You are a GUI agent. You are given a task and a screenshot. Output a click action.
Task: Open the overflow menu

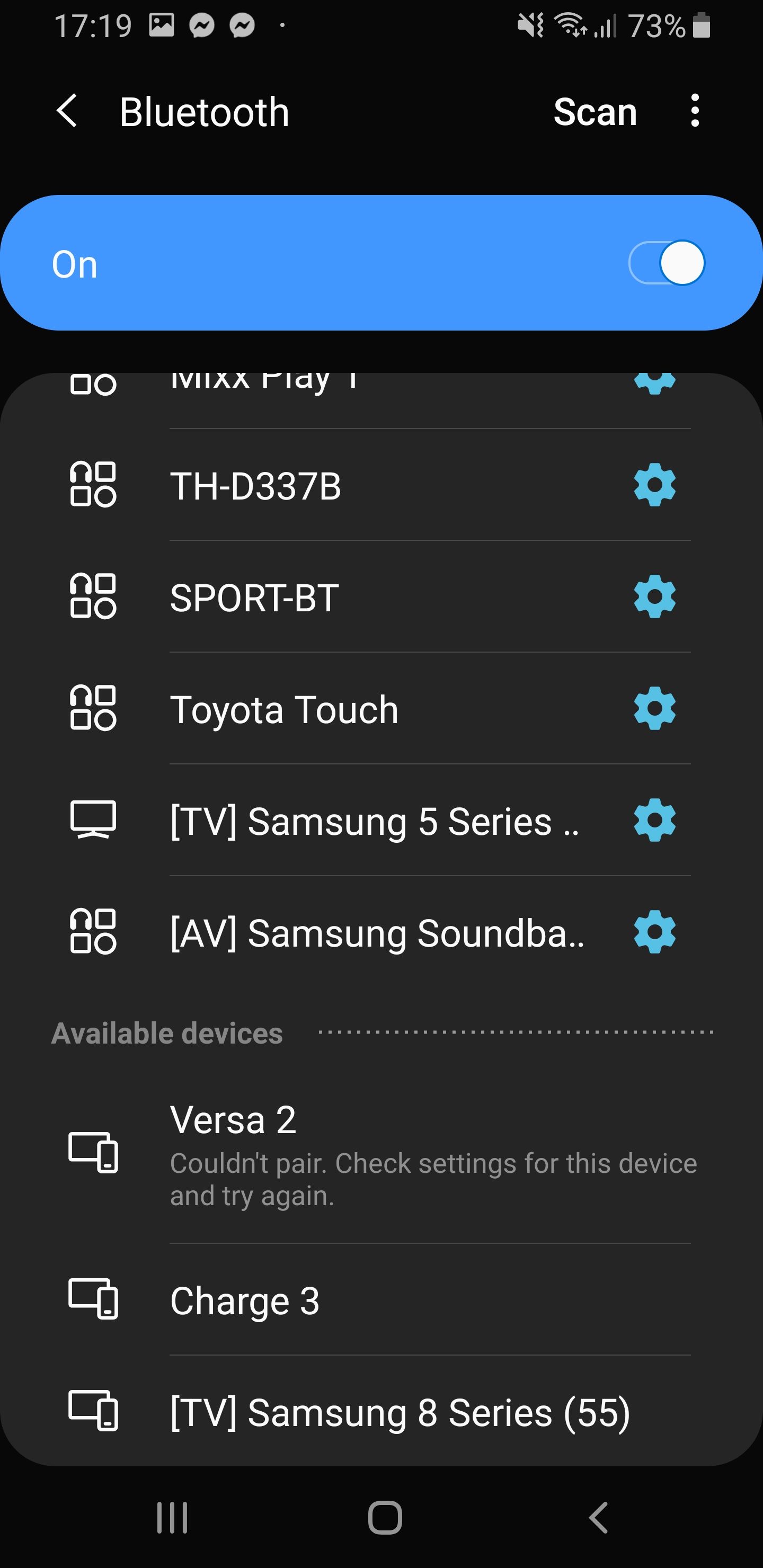[694, 111]
